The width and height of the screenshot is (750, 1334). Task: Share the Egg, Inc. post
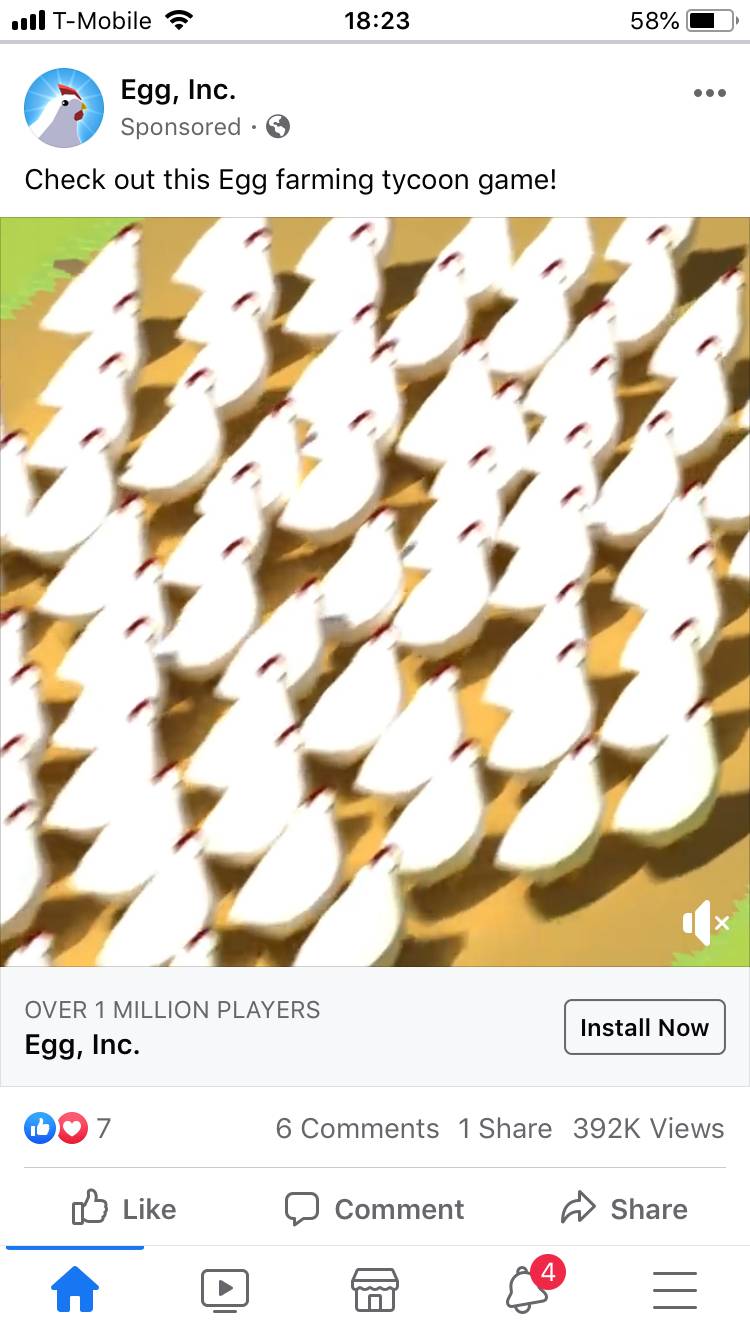[x=624, y=1209]
